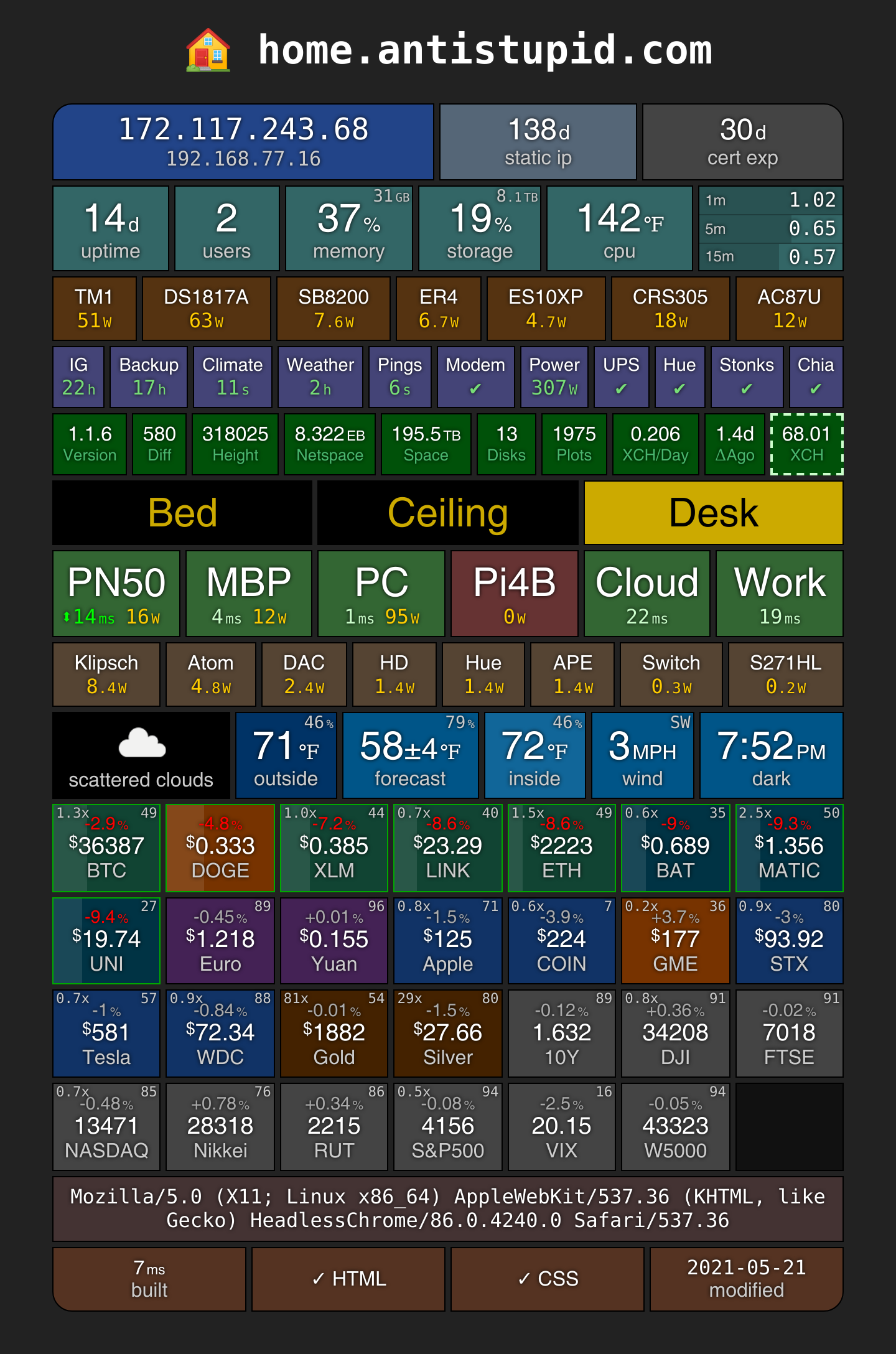Open the BTC price tile

(x=106, y=848)
